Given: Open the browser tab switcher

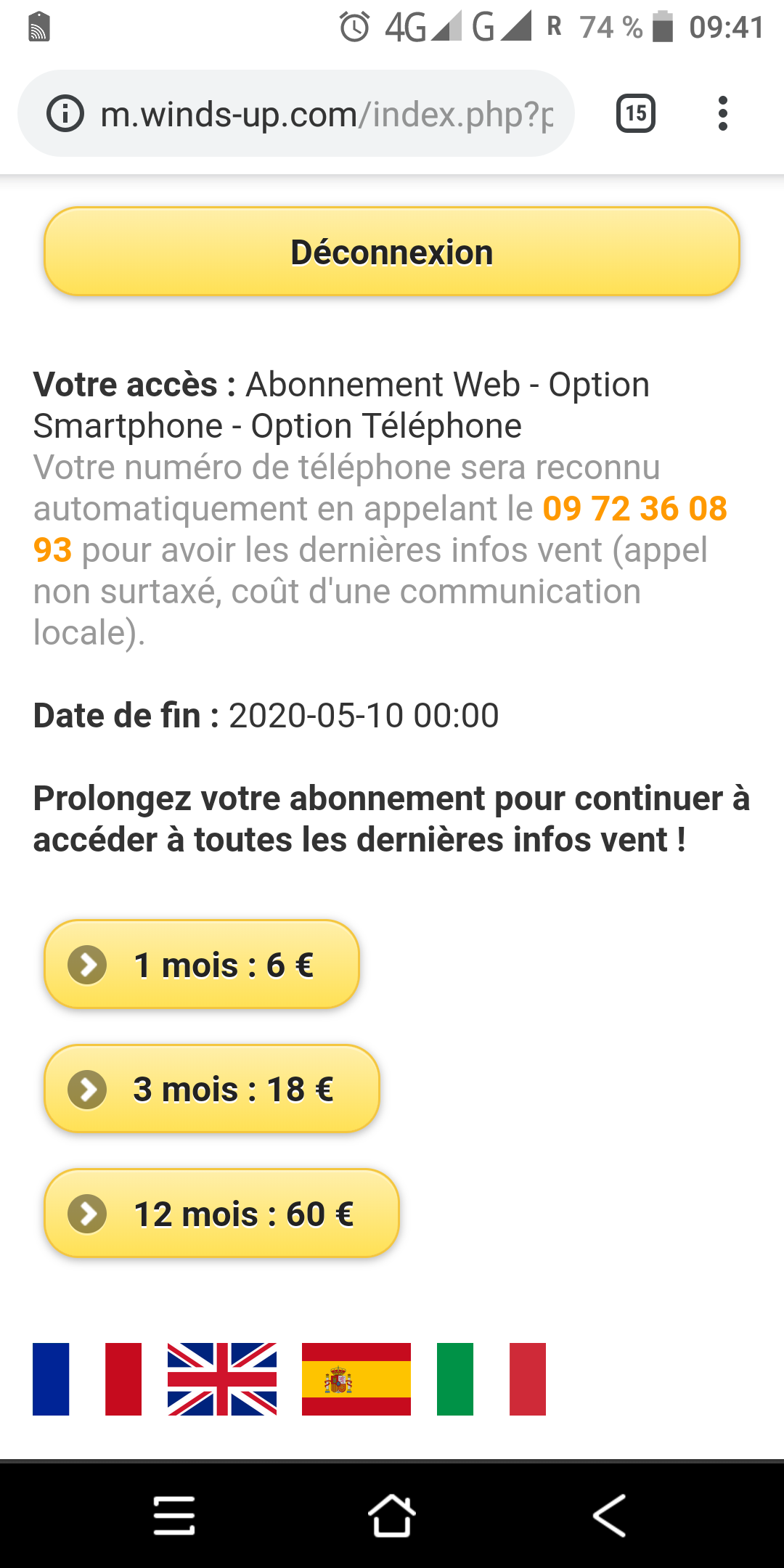Looking at the screenshot, I should click(636, 113).
